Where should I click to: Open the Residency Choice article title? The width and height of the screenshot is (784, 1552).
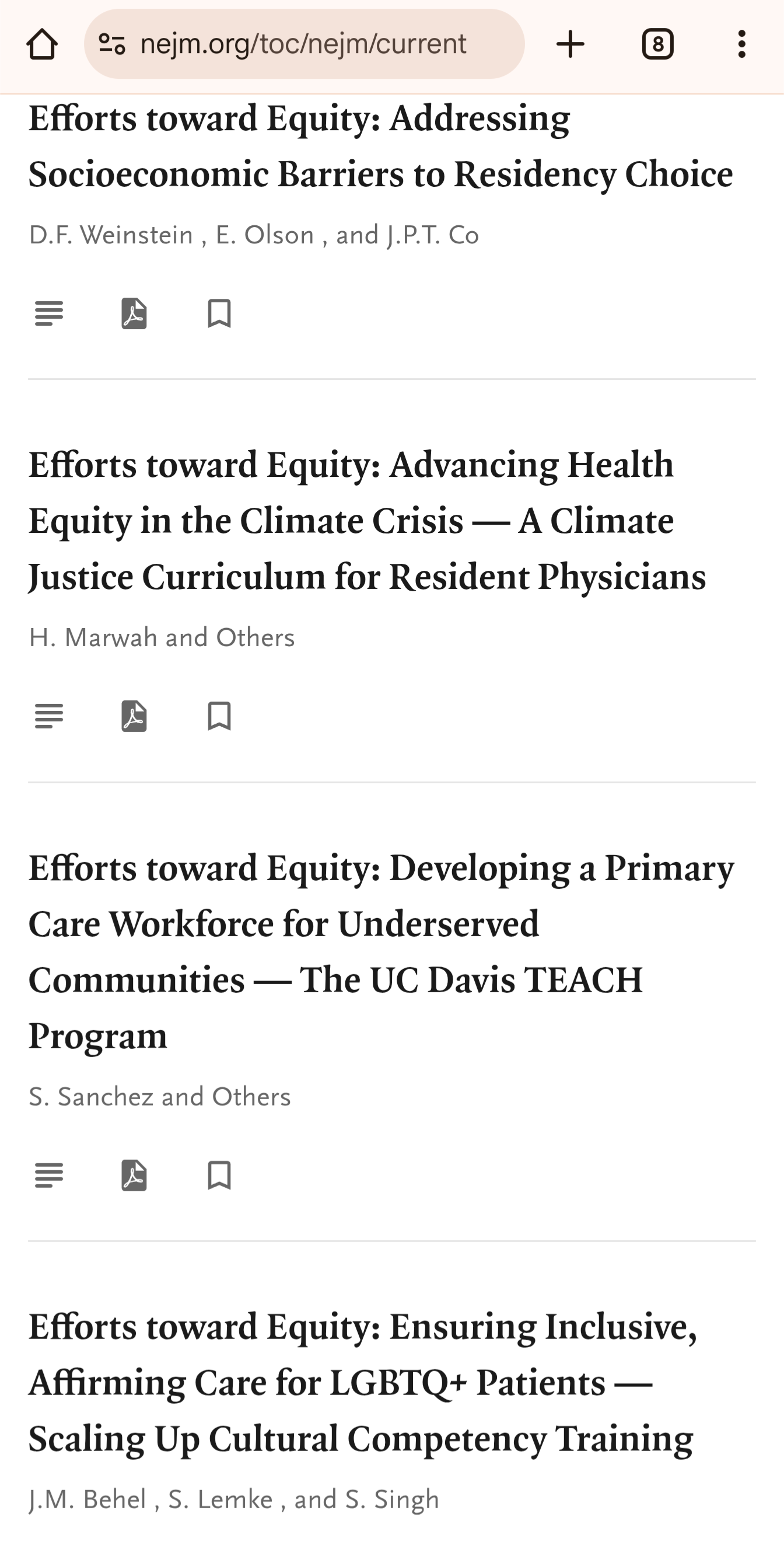[x=380, y=147]
